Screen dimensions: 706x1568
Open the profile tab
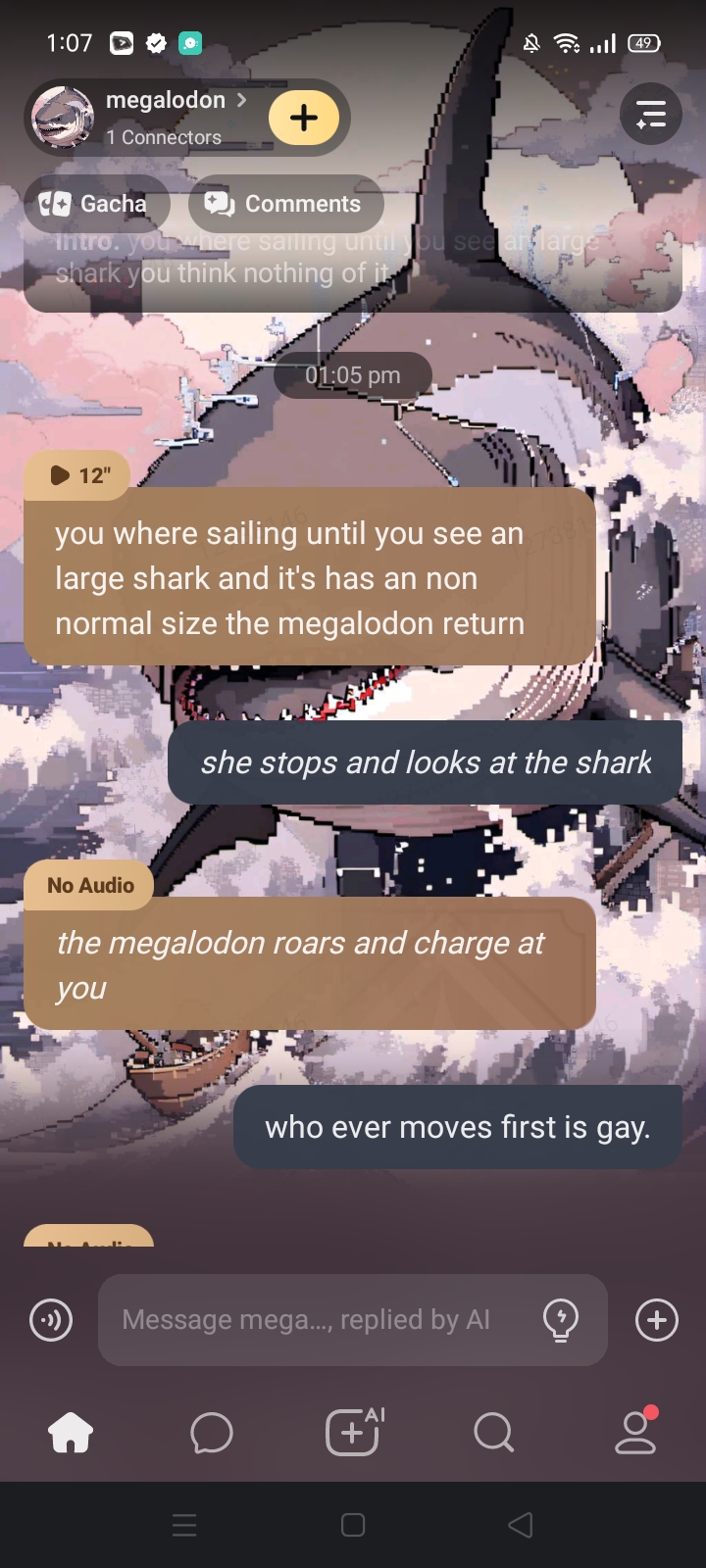point(635,1433)
